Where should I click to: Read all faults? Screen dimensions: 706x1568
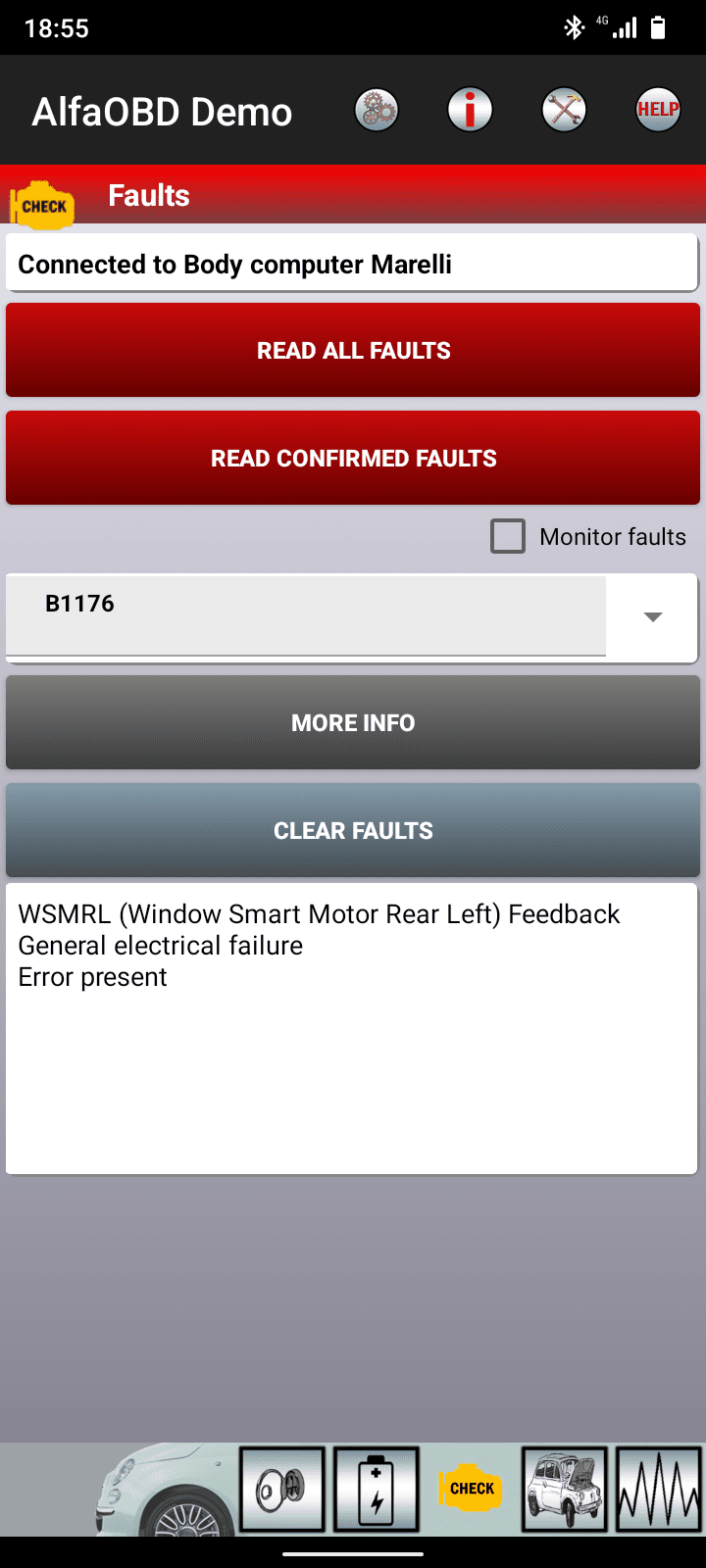tap(353, 350)
